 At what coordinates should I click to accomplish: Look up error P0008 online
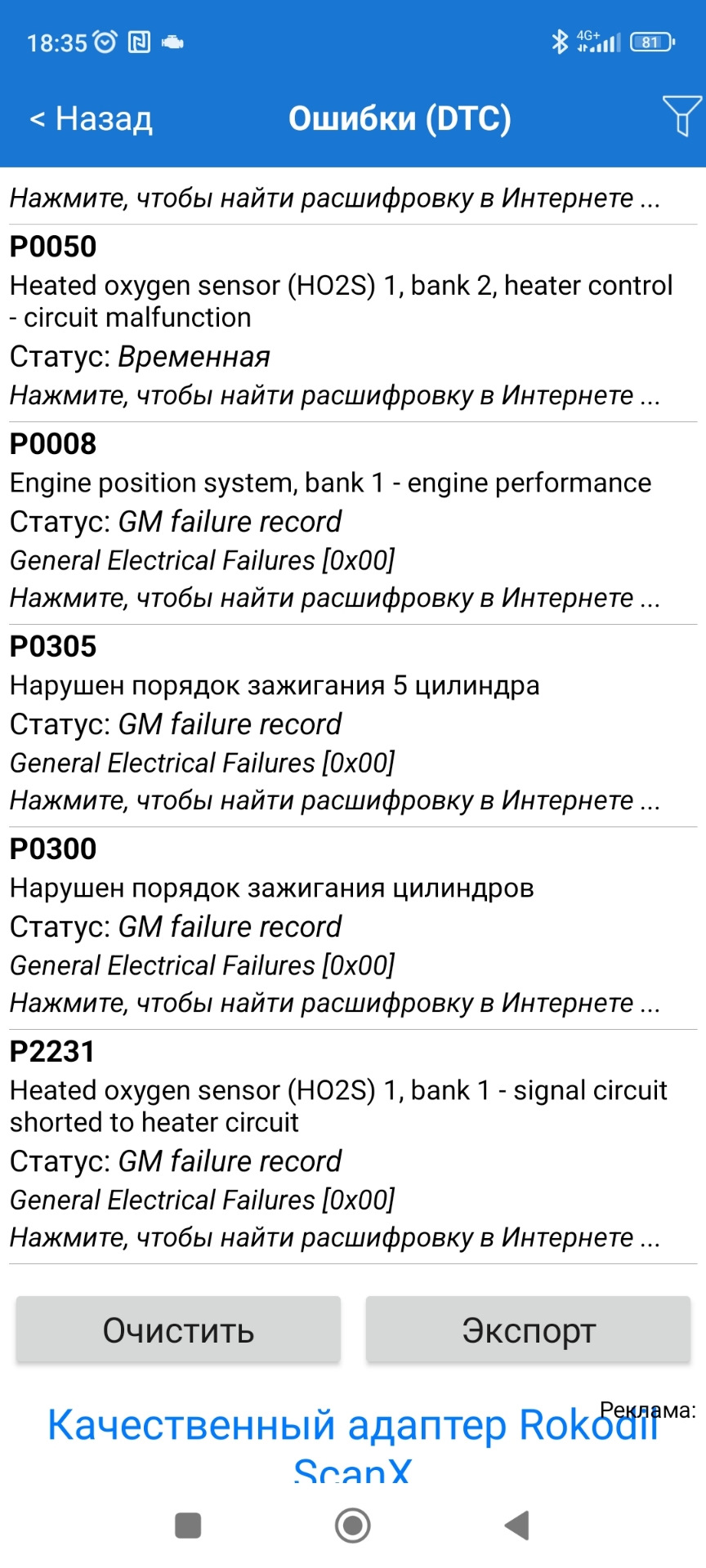click(335, 598)
